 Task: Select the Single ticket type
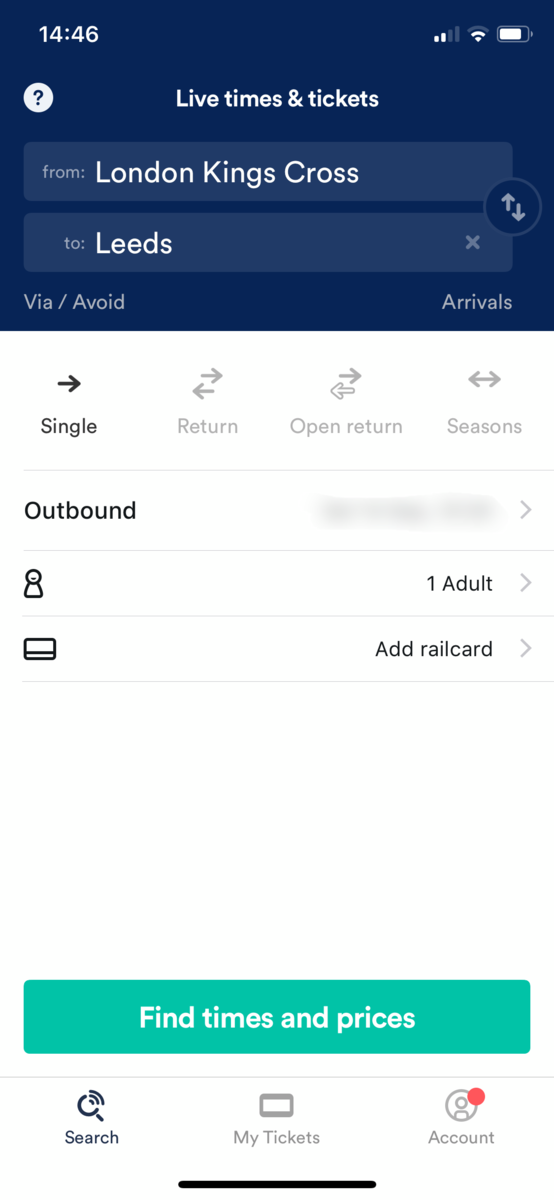coord(69,402)
